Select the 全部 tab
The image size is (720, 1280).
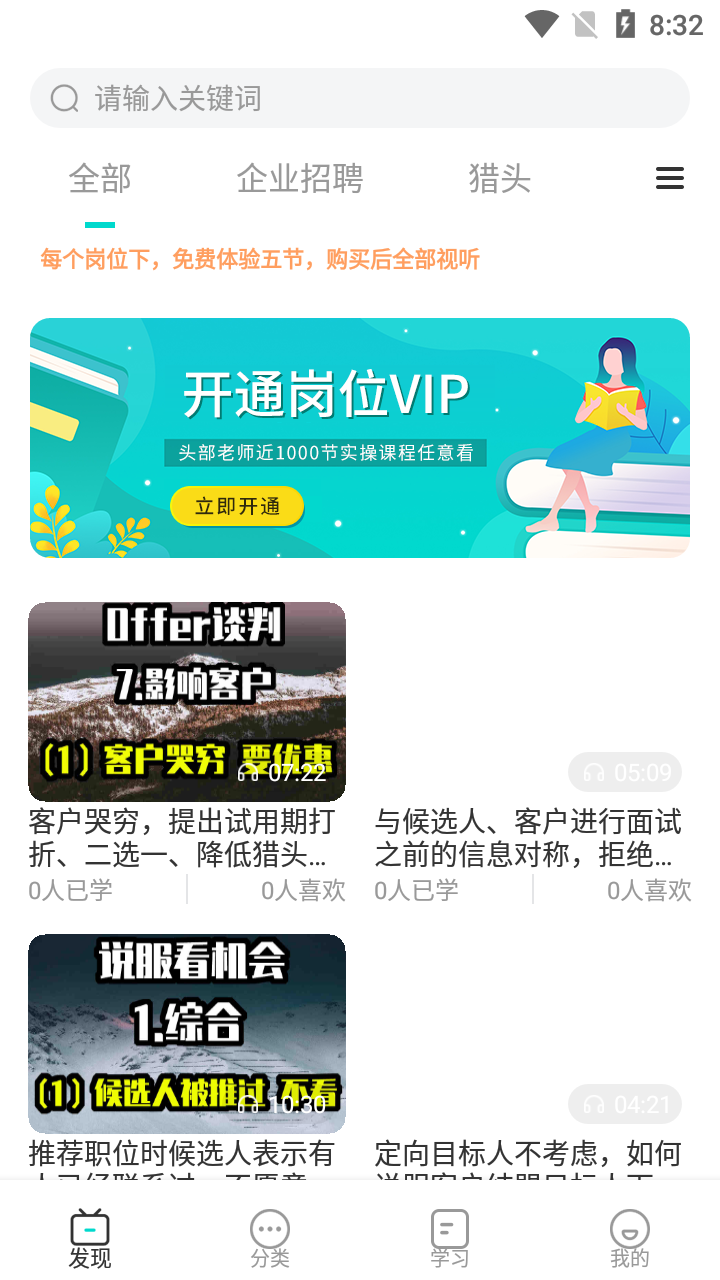100,180
